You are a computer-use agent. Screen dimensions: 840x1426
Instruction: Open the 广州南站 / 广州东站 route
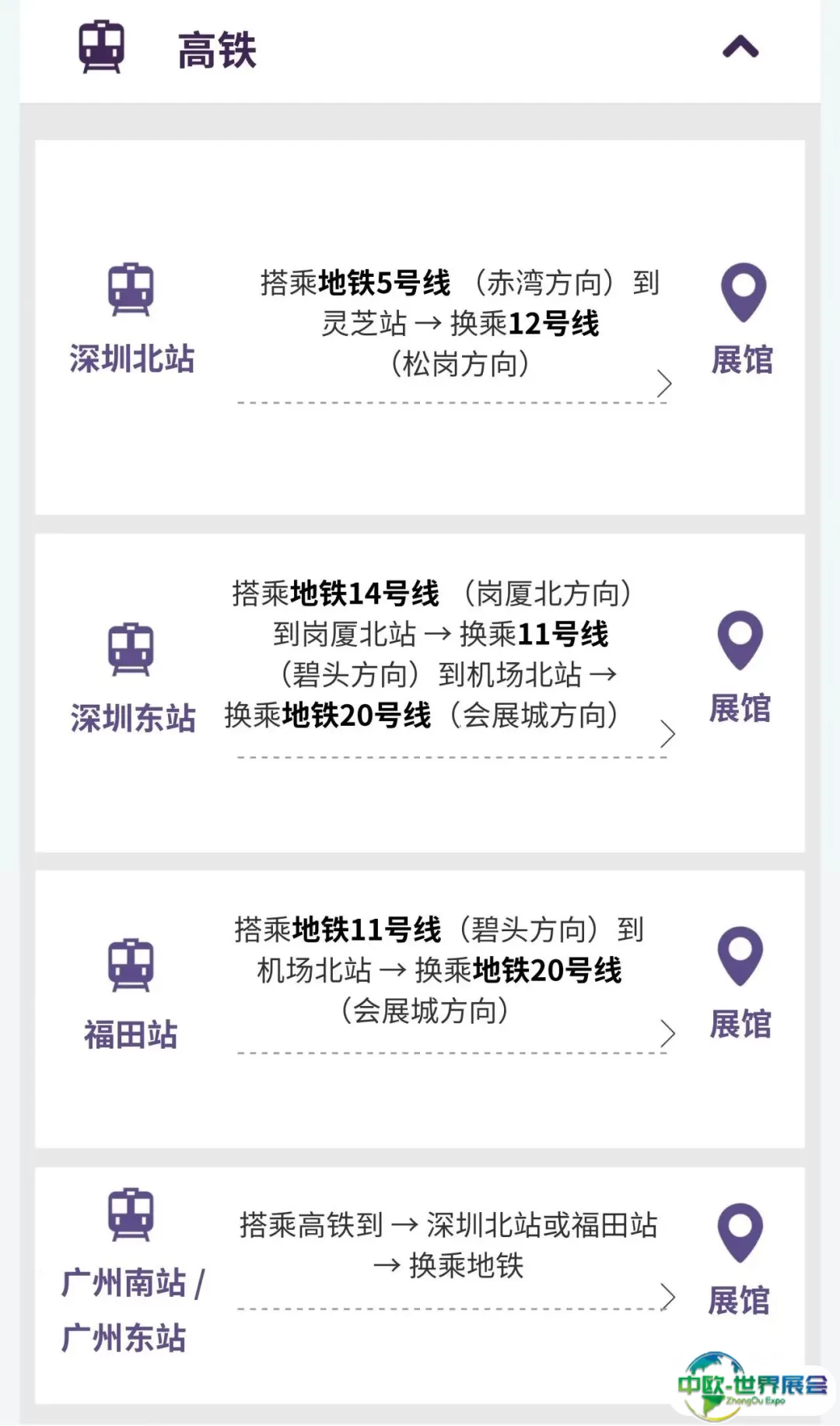[667, 1297]
